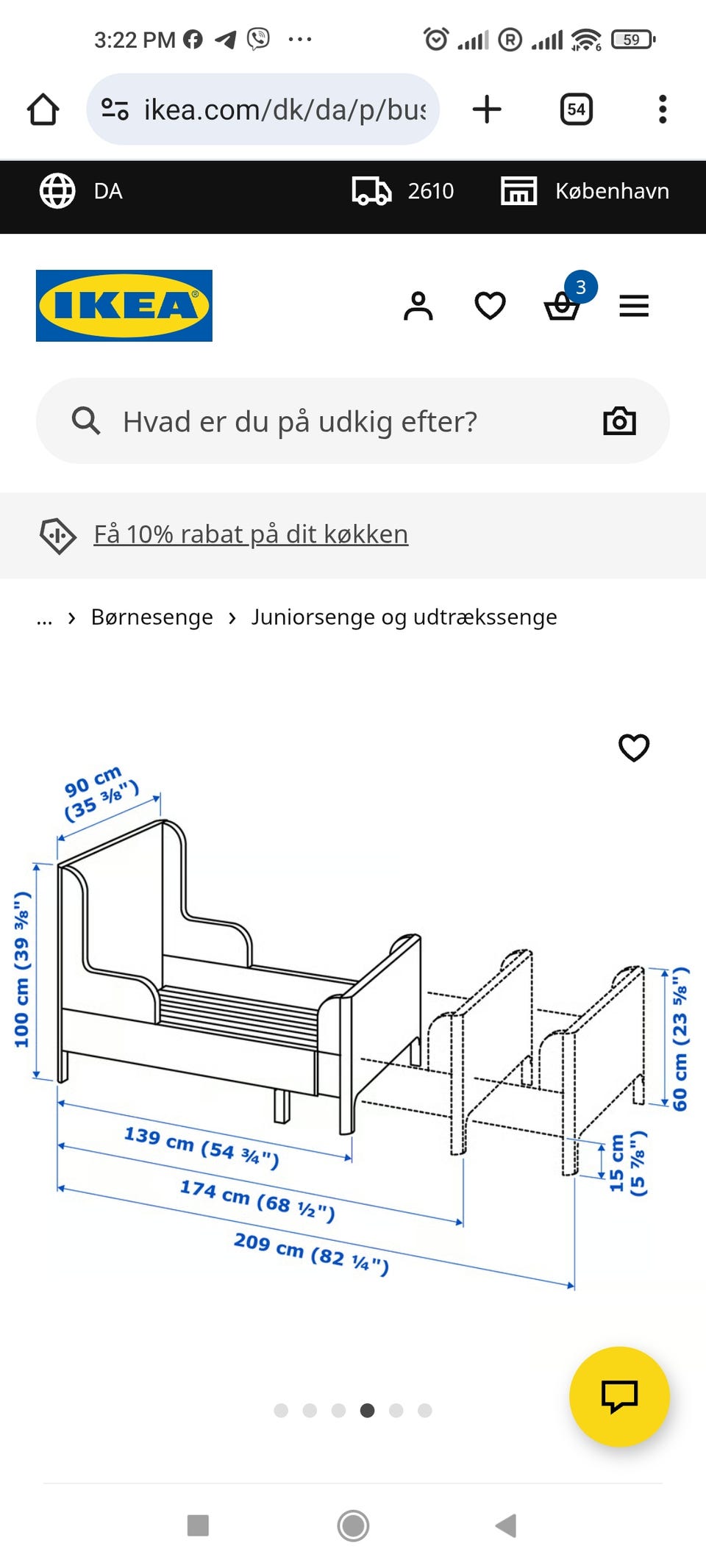Viewport: 706px width, 1568px height.
Task: Open Chrome's three-dot overflow menu
Action: pyautogui.click(x=663, y=109)
